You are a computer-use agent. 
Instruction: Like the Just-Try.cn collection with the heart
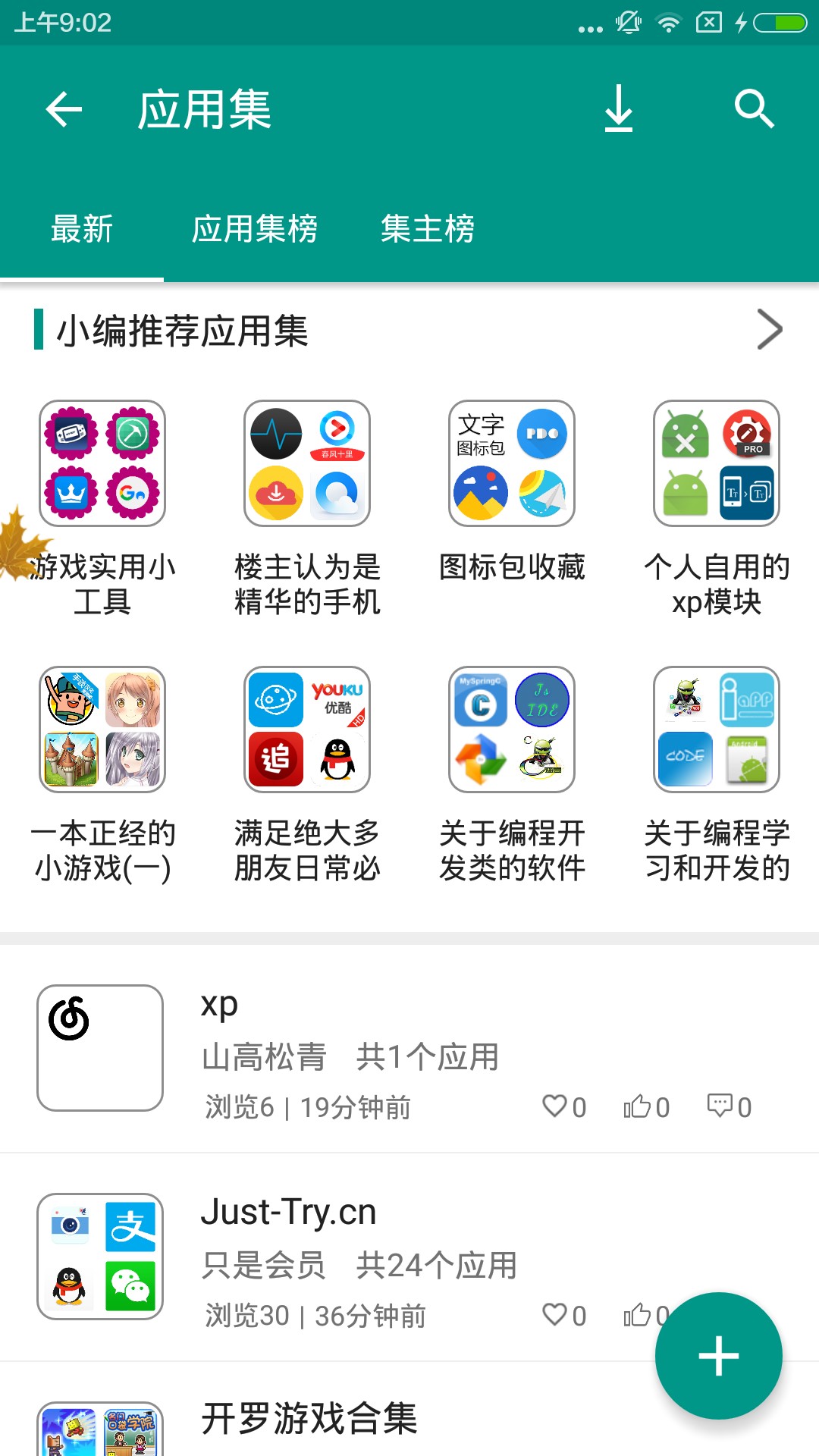pyautogui.click(x=559, y=1316)
